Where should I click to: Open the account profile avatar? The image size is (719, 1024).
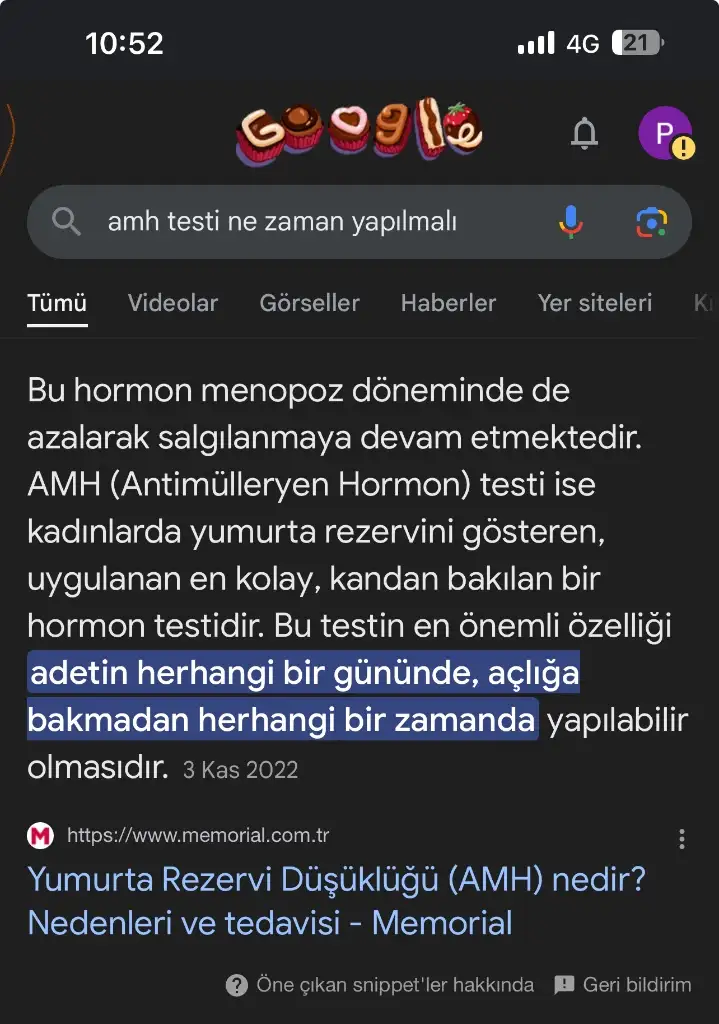665,132
